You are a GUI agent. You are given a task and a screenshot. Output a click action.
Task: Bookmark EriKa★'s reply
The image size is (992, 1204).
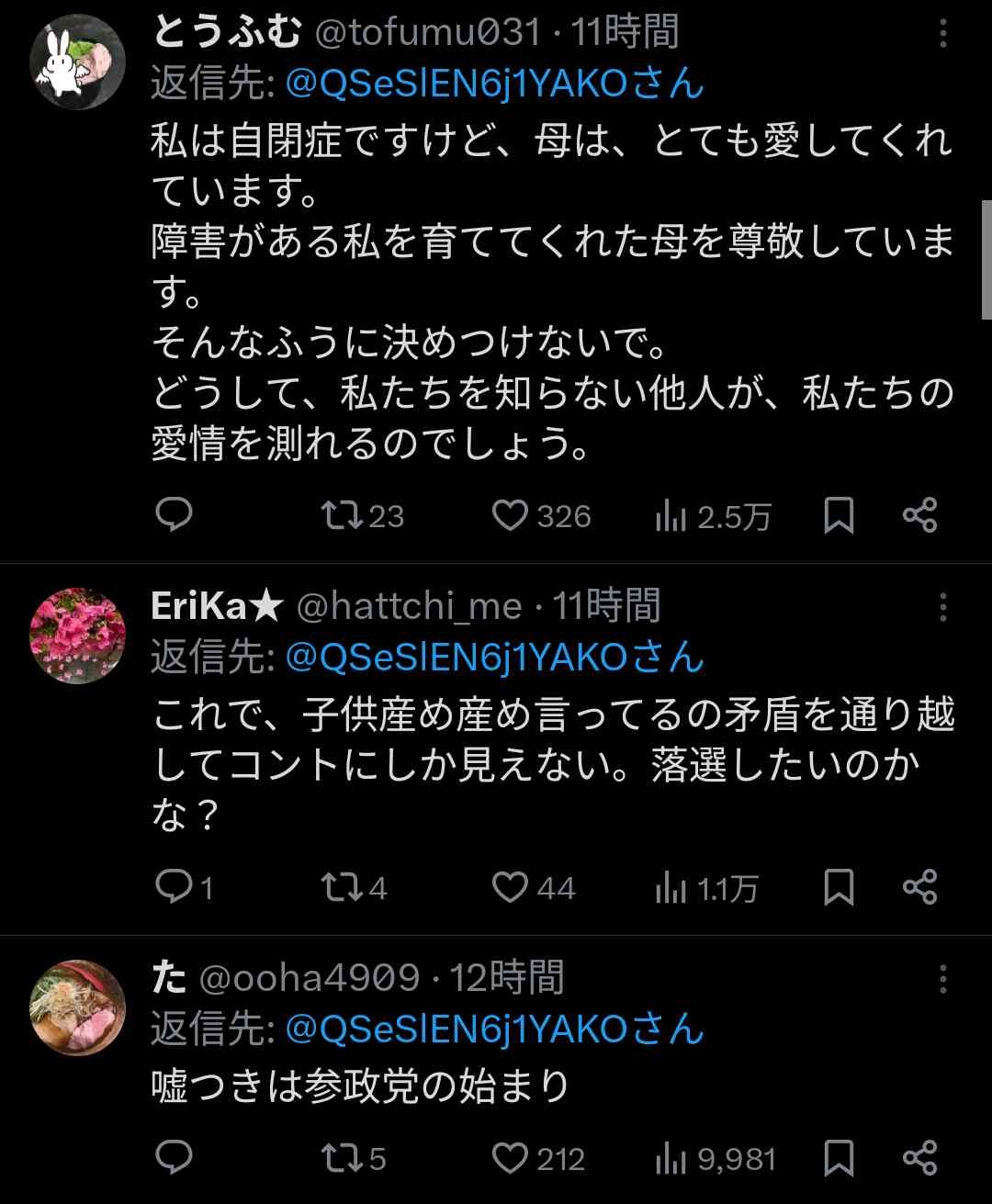tap(839, 887)
